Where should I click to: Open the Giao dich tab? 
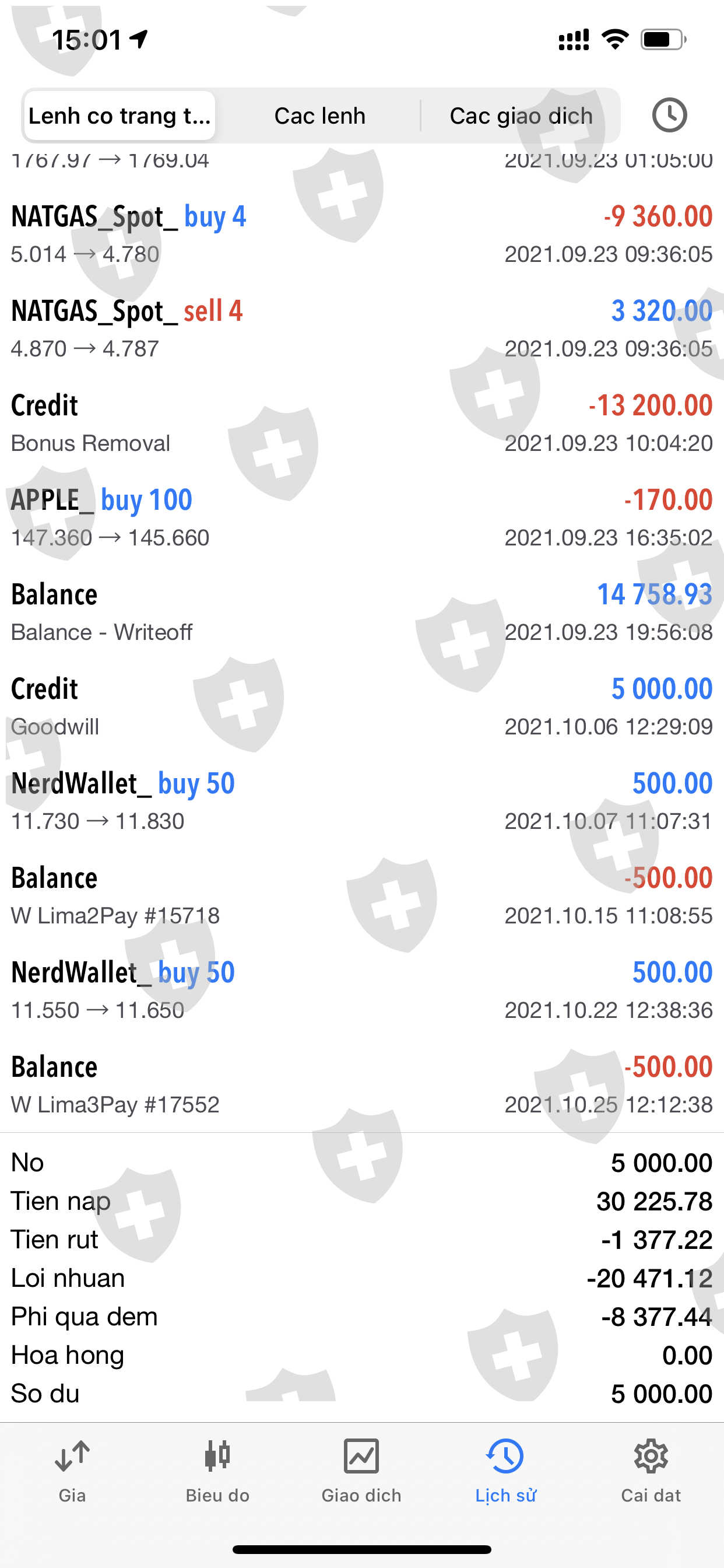pos(361,1471)
